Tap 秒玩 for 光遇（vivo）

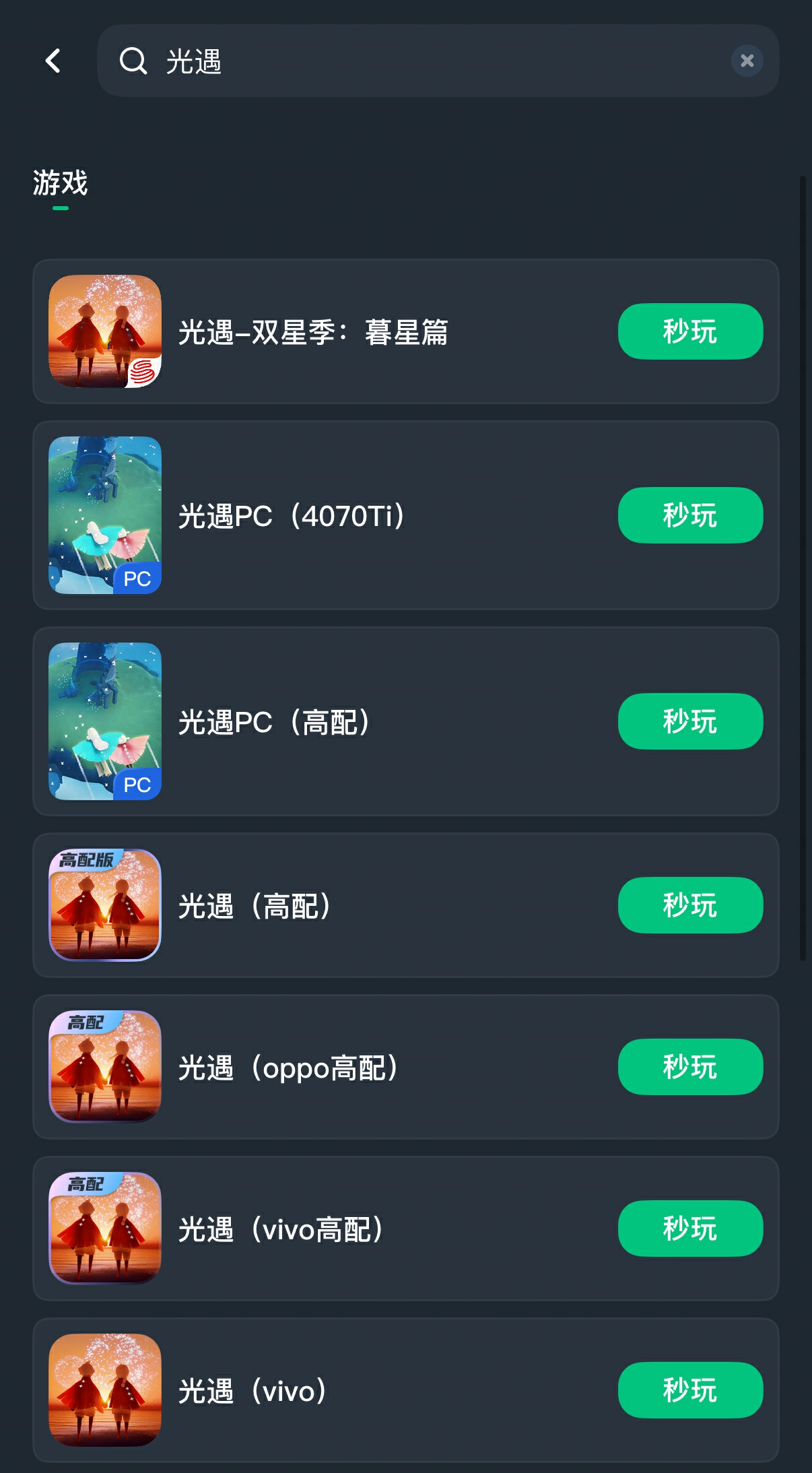coord(690,1390)
